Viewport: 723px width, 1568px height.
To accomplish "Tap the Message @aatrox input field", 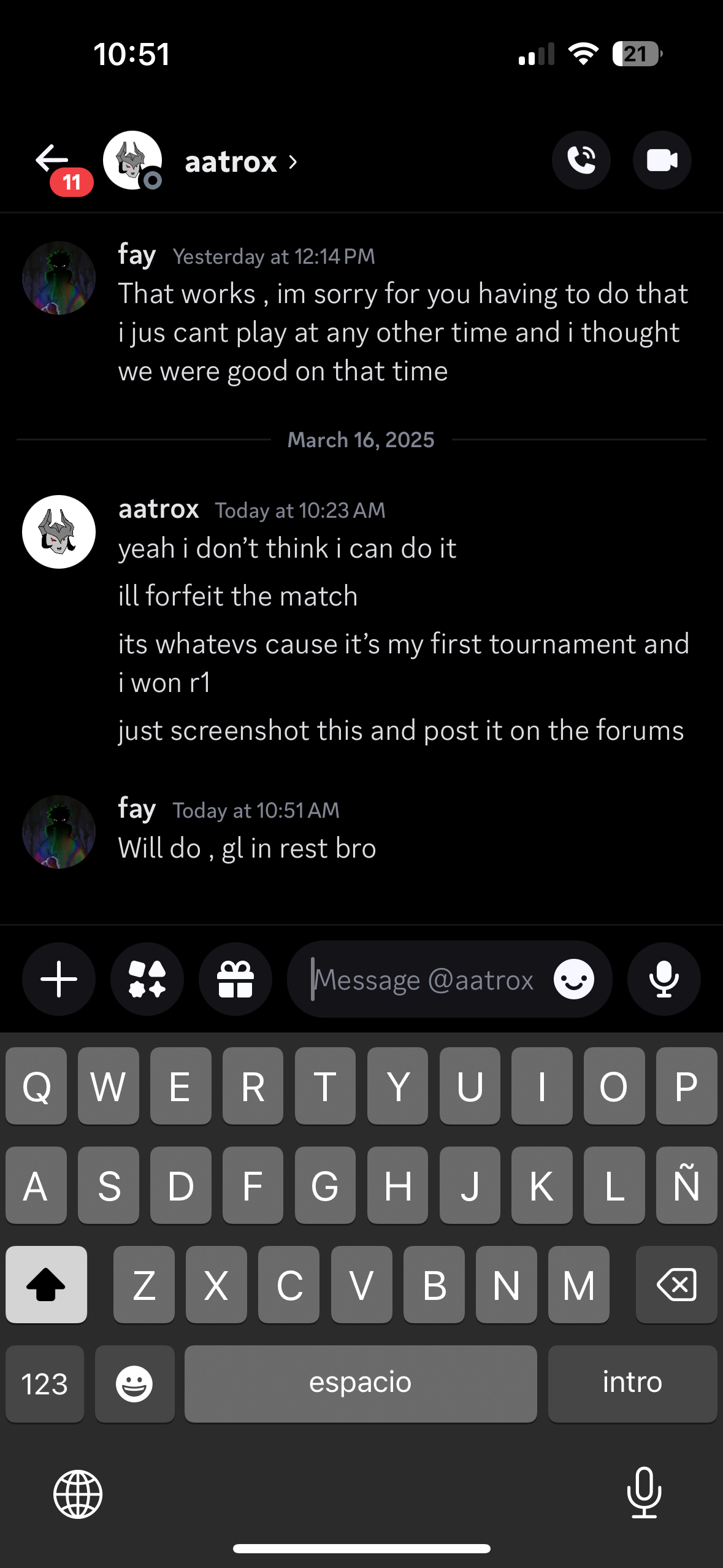I will pos(429,979).
